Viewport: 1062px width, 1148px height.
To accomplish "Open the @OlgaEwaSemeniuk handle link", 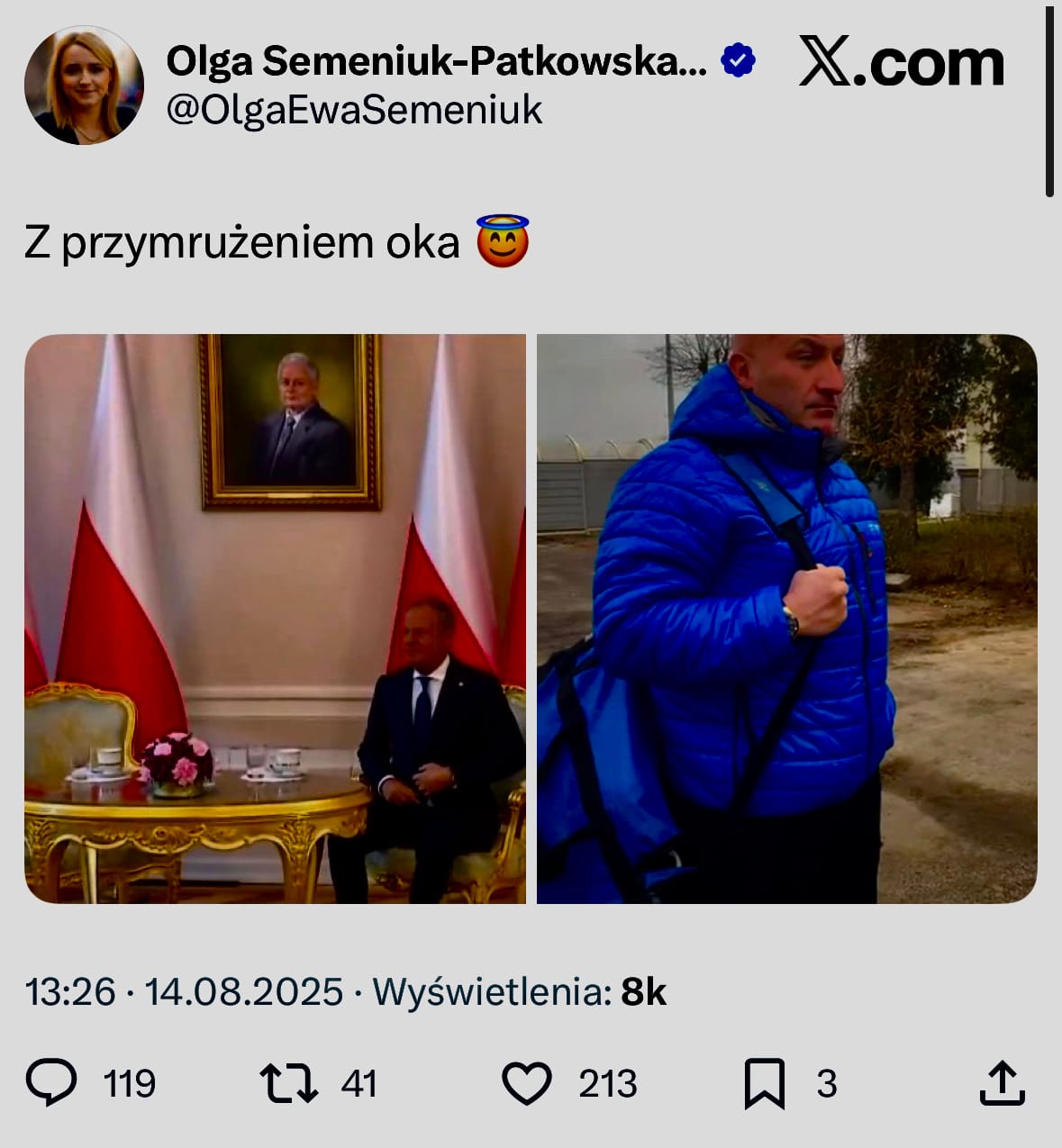I will 355,110.
